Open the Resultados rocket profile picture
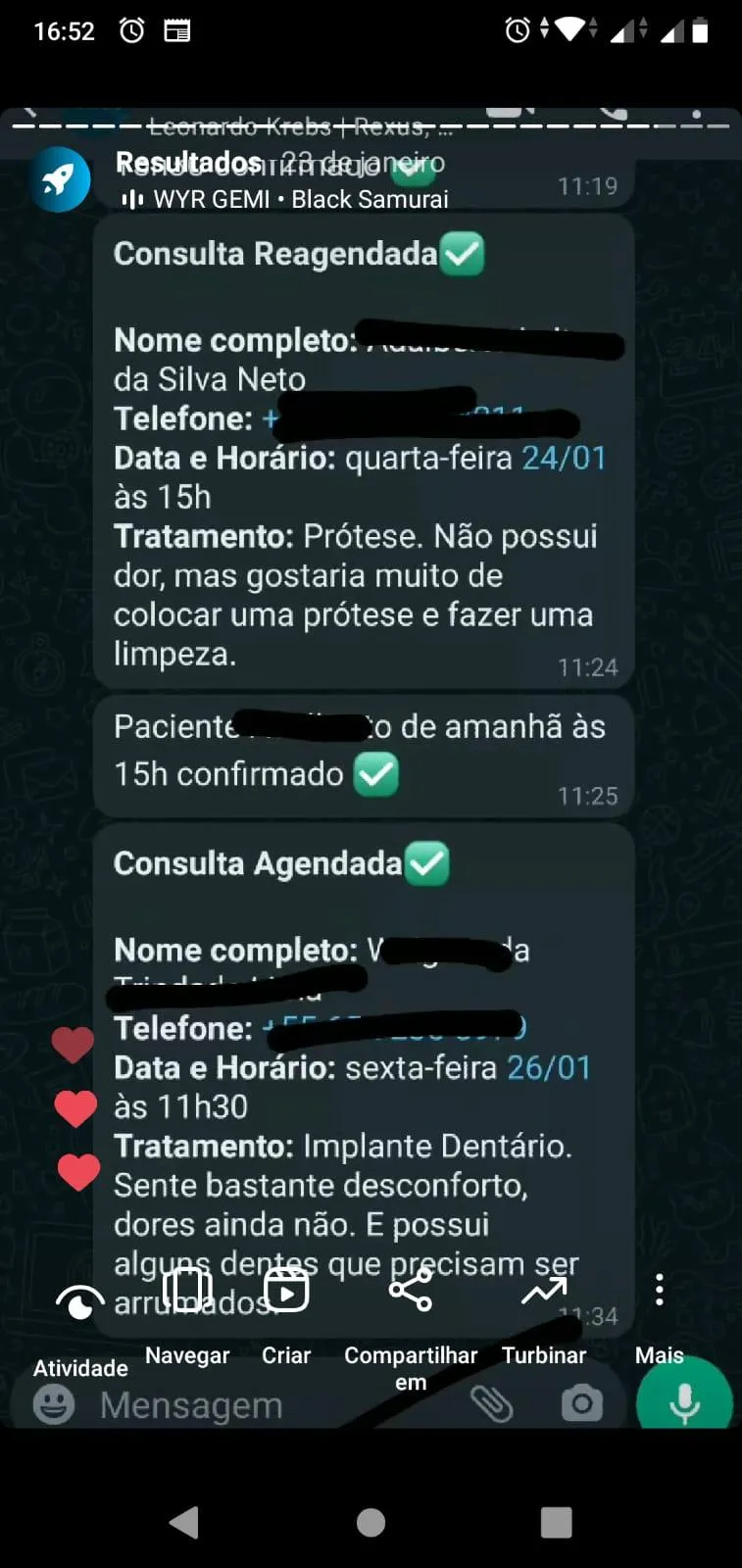This screenshot has height=1568, width=742. pyautogui.click(x=60, y=179)
